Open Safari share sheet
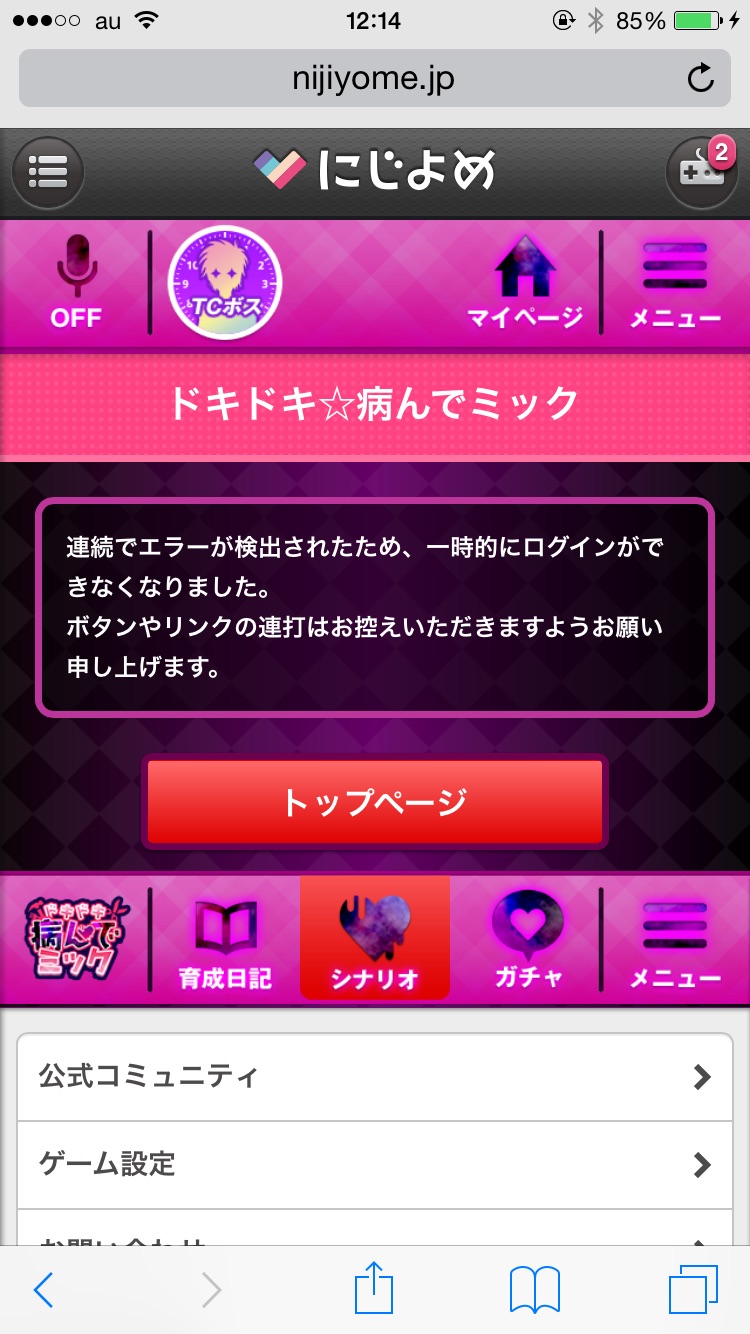The width and height of the screenshot is (750, 1334). [x=374, y=1288]
